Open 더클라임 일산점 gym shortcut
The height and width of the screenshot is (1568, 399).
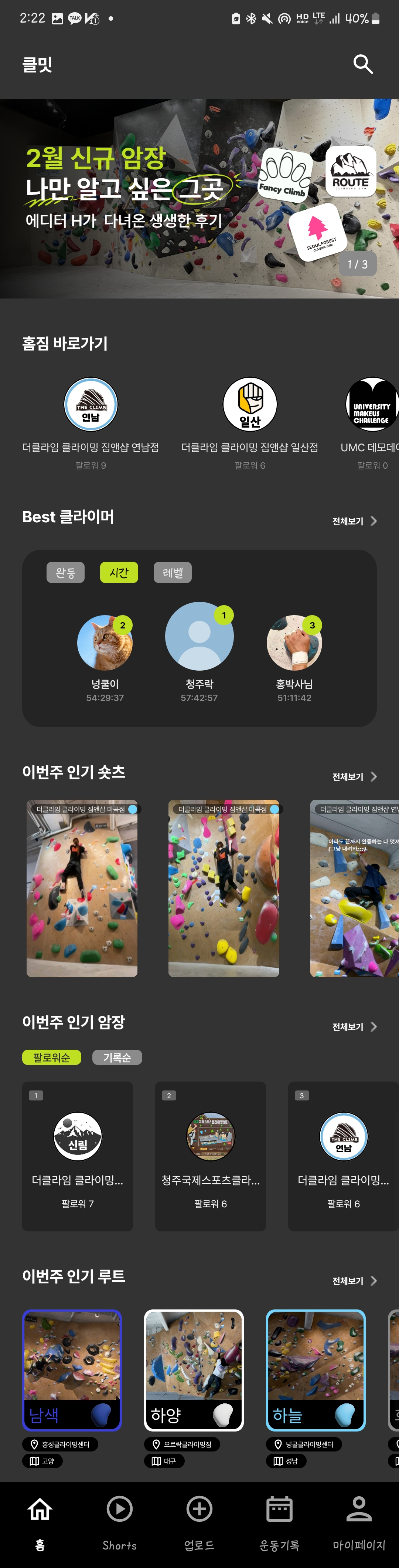click(249, 405)
